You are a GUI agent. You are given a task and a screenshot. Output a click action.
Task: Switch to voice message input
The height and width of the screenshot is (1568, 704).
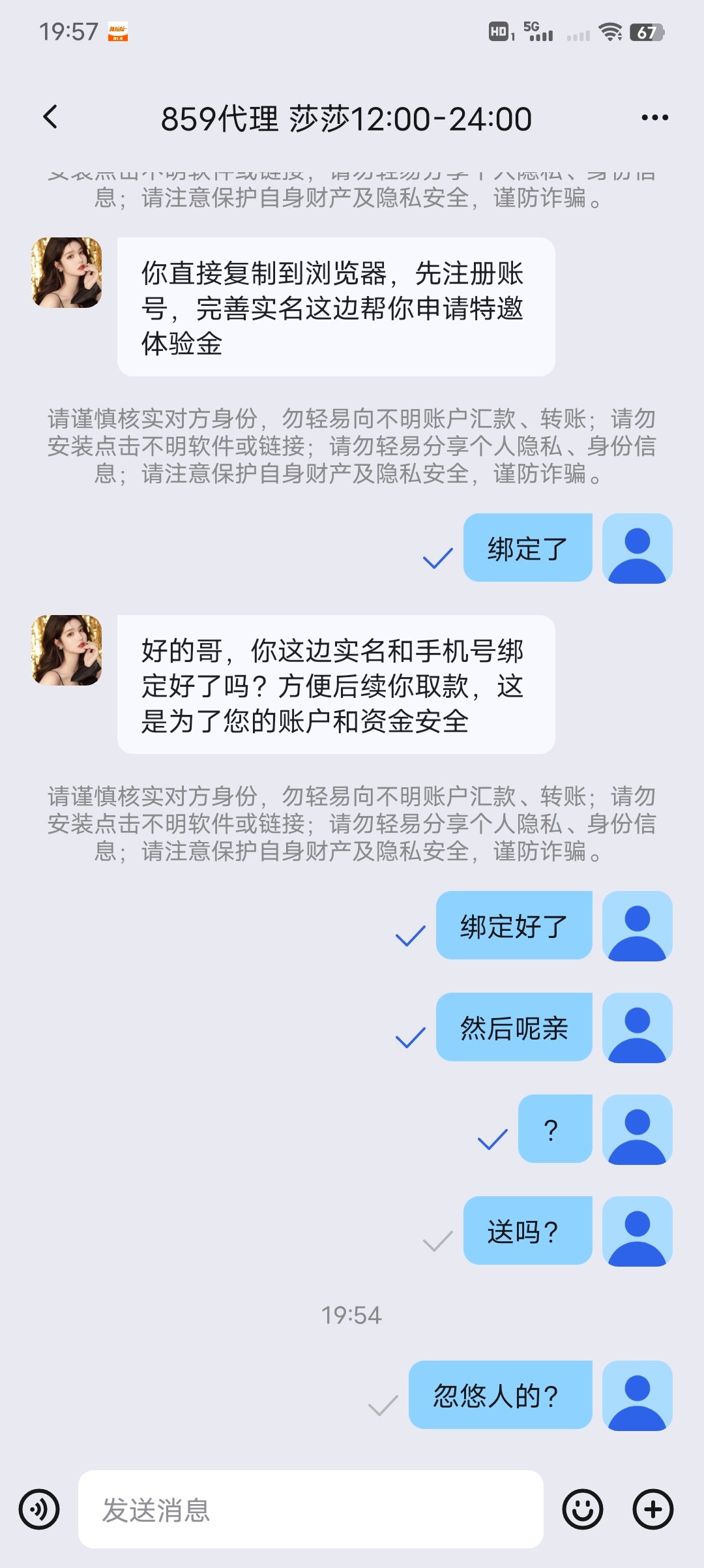click(39, 1509)
